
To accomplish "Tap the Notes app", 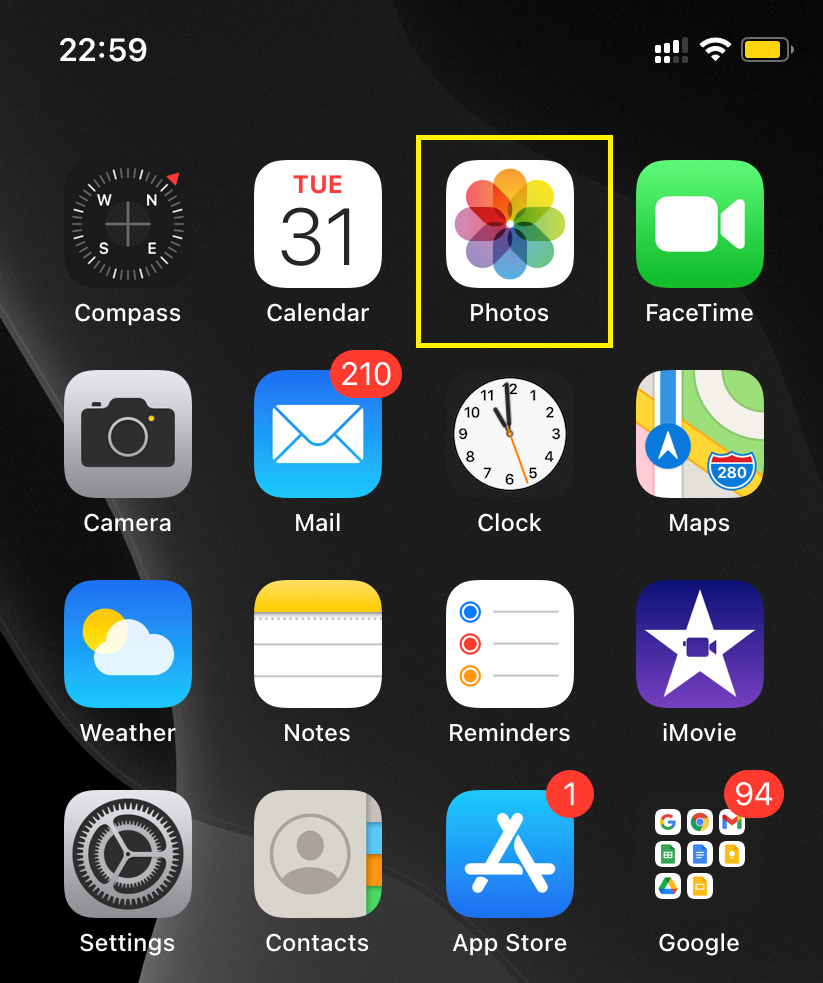I will 318,644.
